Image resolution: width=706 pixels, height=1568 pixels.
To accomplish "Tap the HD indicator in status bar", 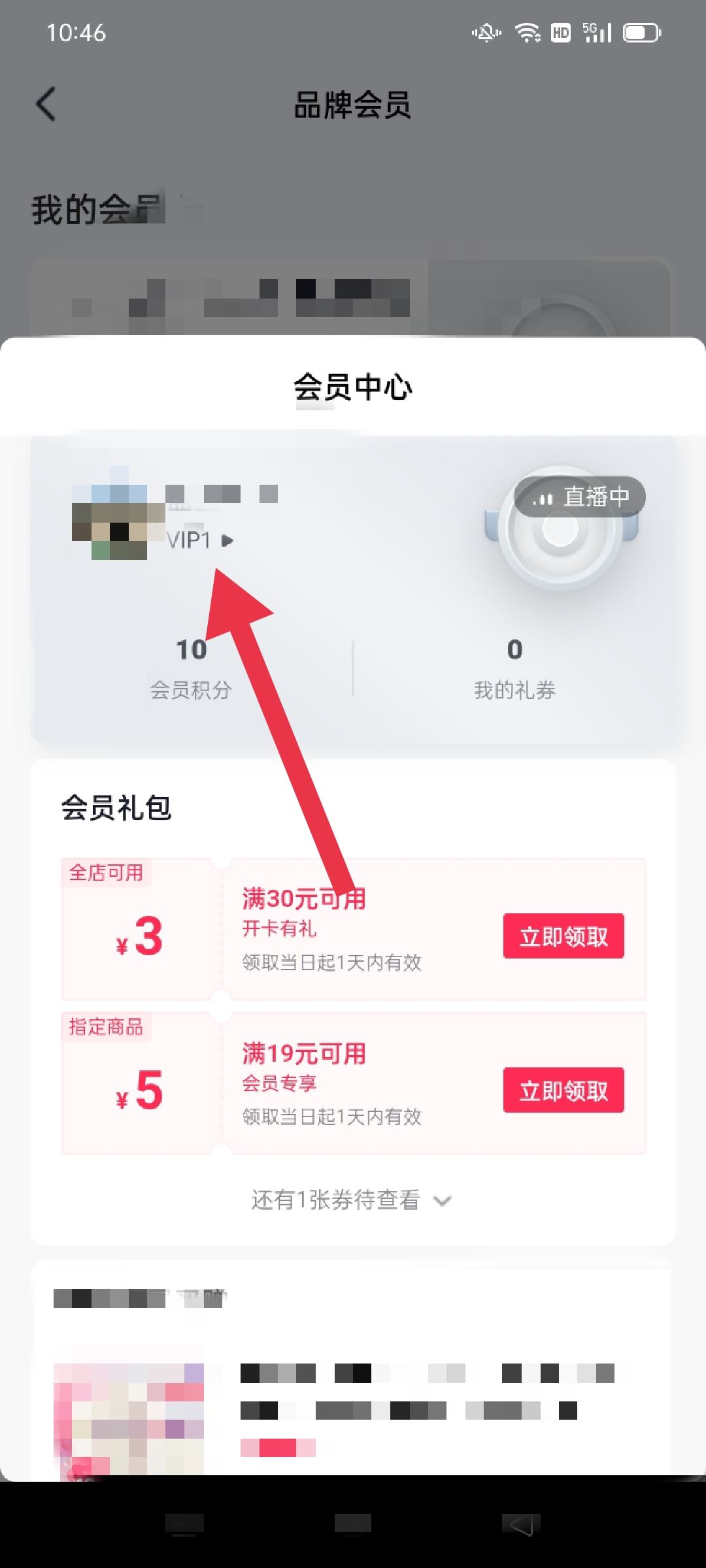I will coord(560,31).
